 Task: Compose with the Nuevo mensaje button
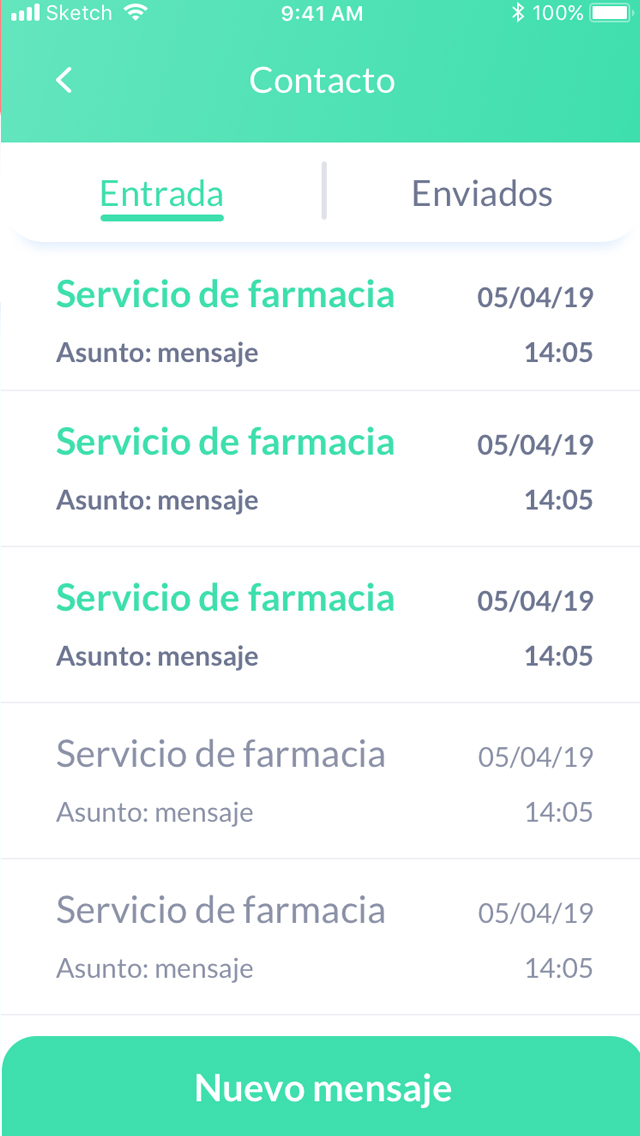click(322, 1087)
